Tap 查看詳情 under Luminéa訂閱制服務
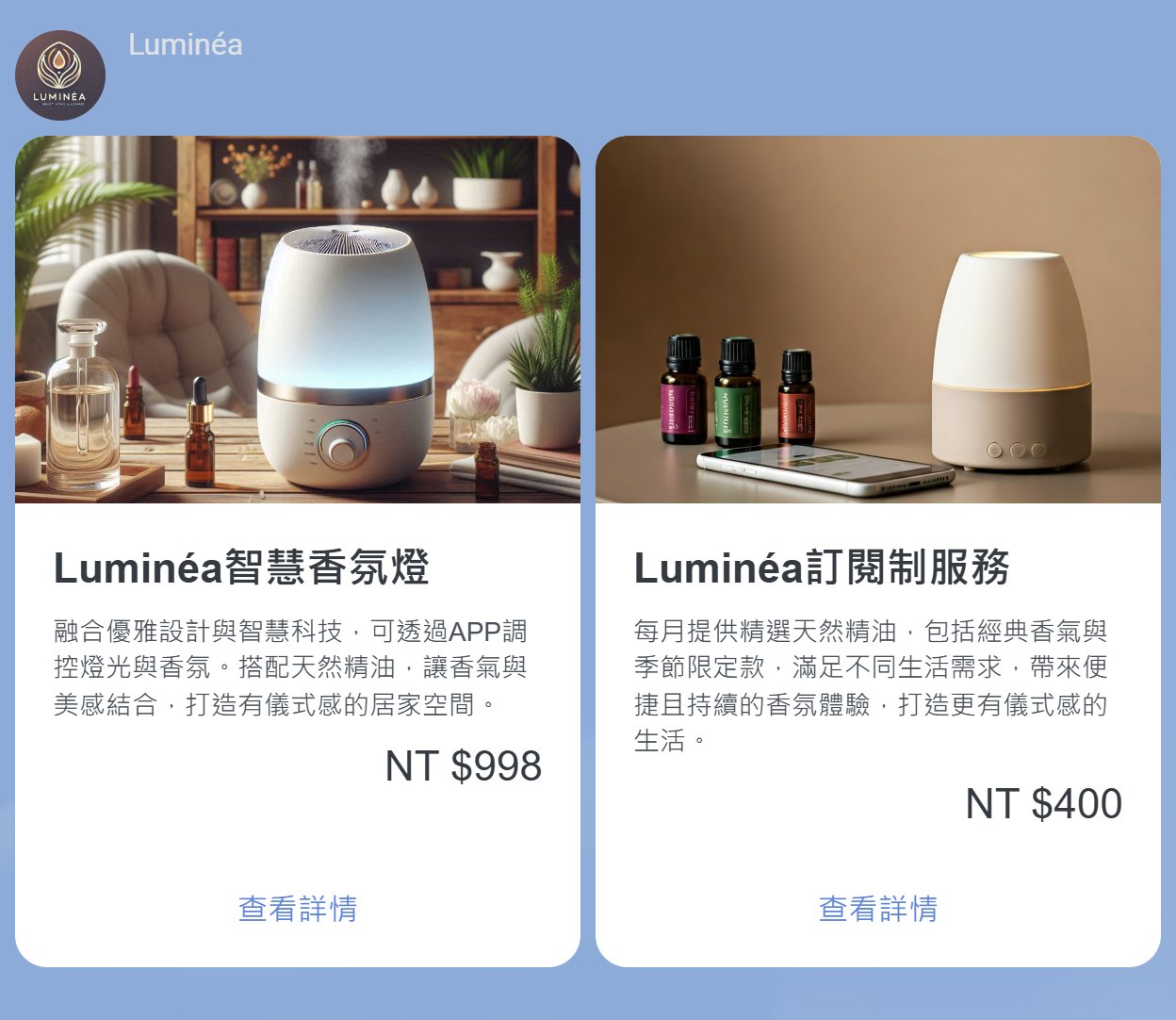Viewport: 1176px width, 1020px height. pyautogui.click(x=878, y=909)
